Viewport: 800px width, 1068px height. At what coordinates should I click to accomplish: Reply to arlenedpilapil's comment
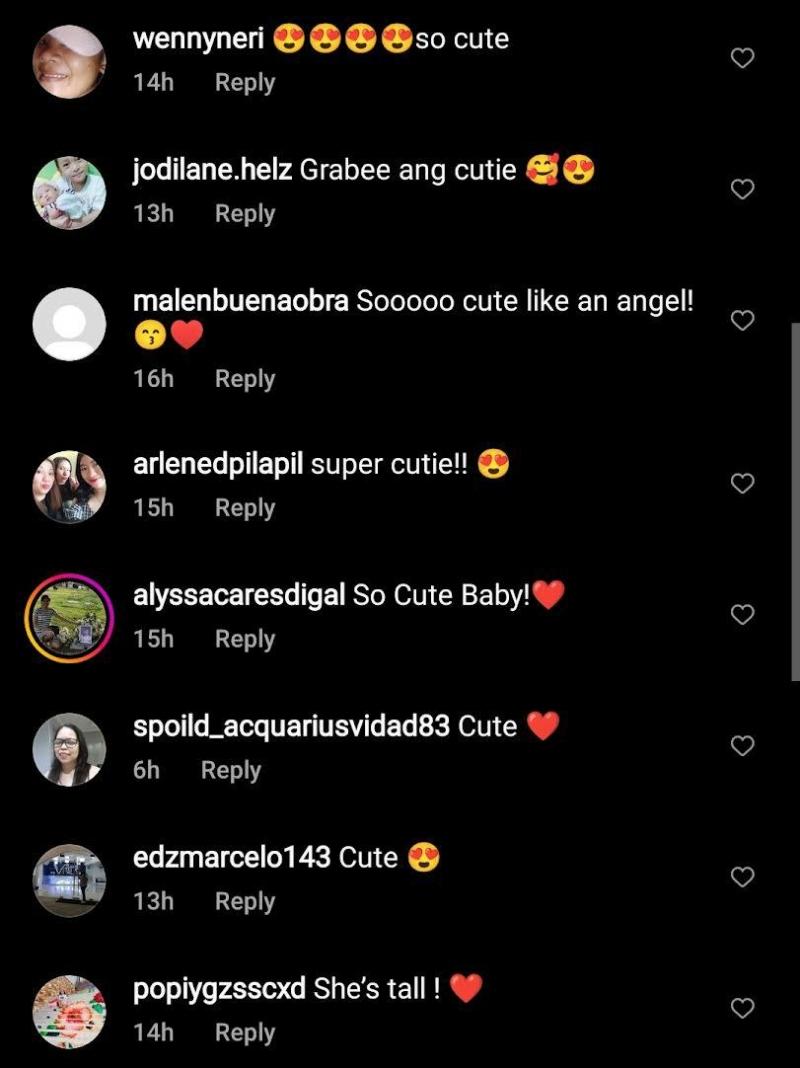[245, 508]
